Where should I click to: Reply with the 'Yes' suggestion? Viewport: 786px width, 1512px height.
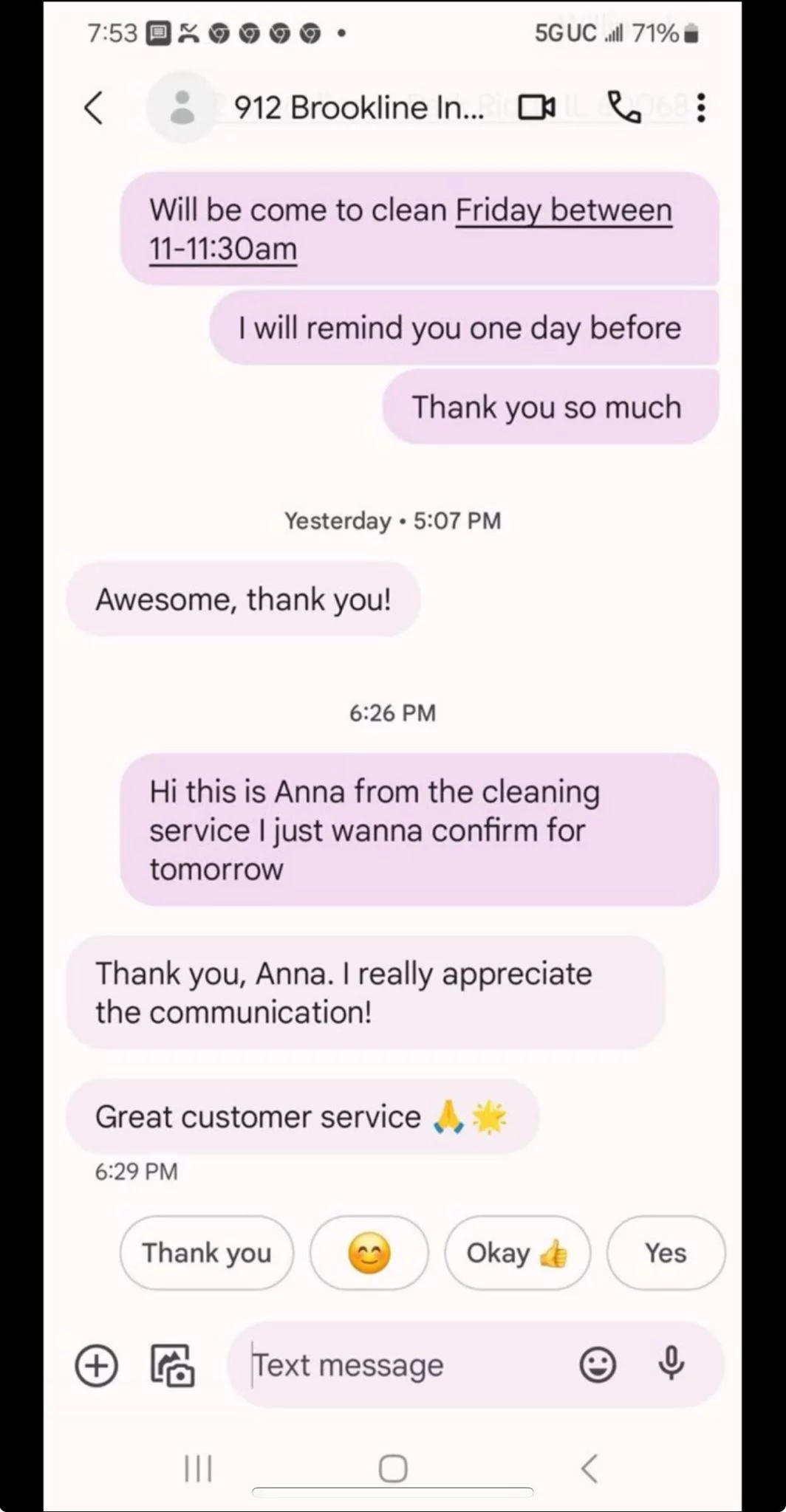point(666,1253)
